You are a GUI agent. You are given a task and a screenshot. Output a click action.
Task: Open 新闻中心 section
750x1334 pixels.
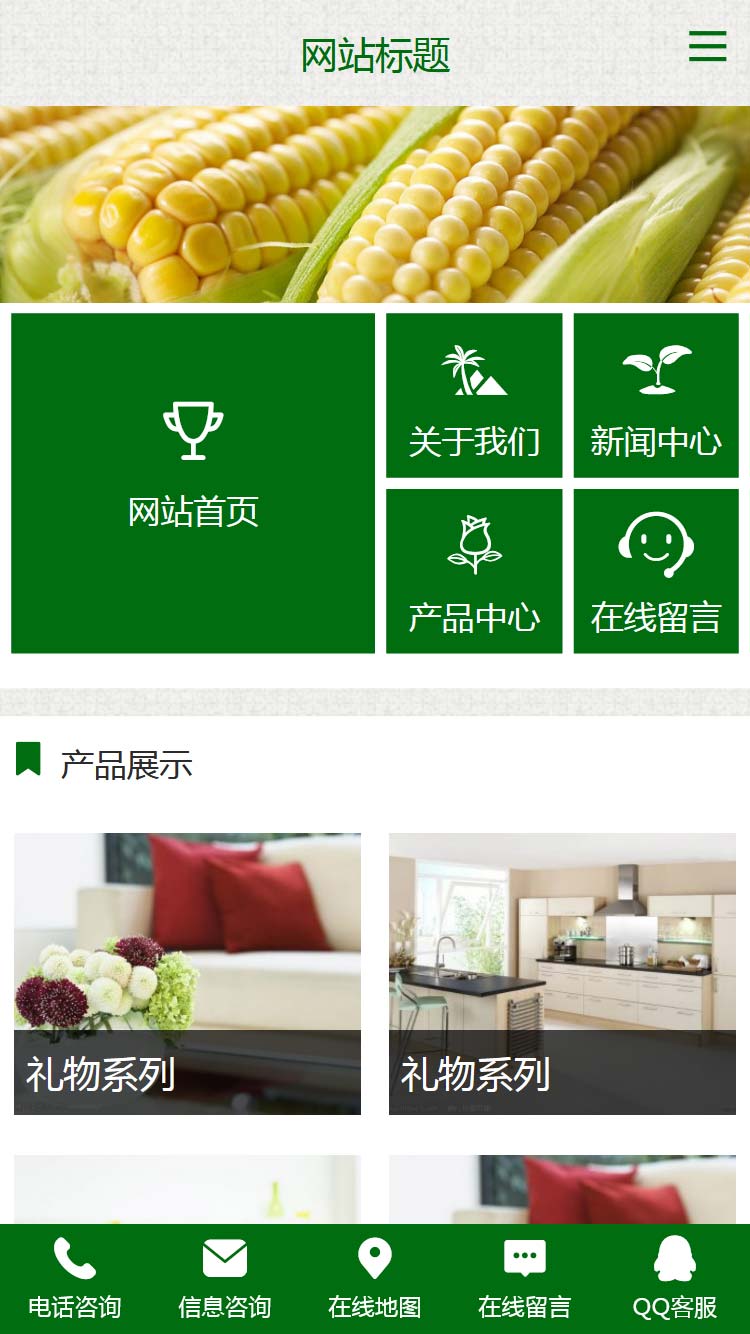(656, 396)
